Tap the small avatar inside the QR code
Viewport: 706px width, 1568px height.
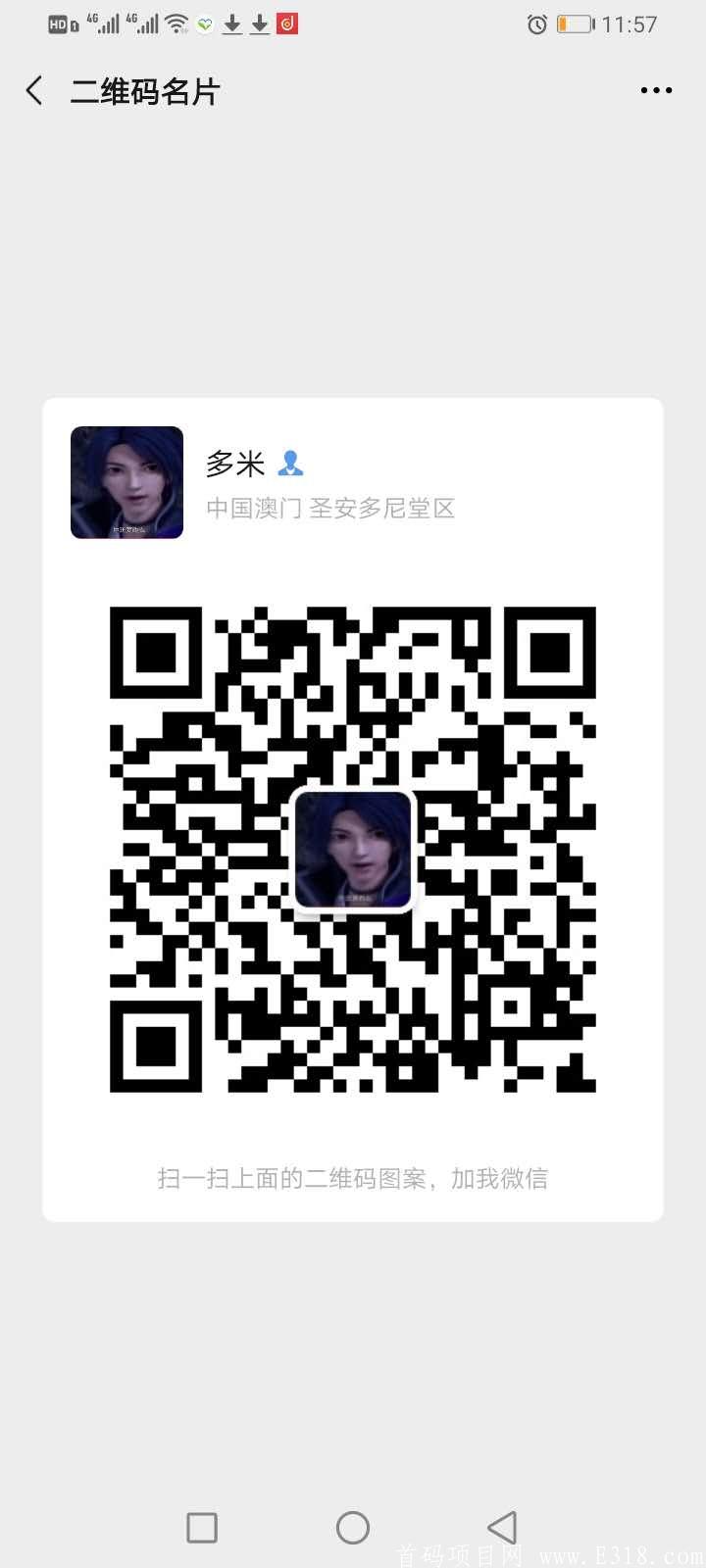(353, 849)
